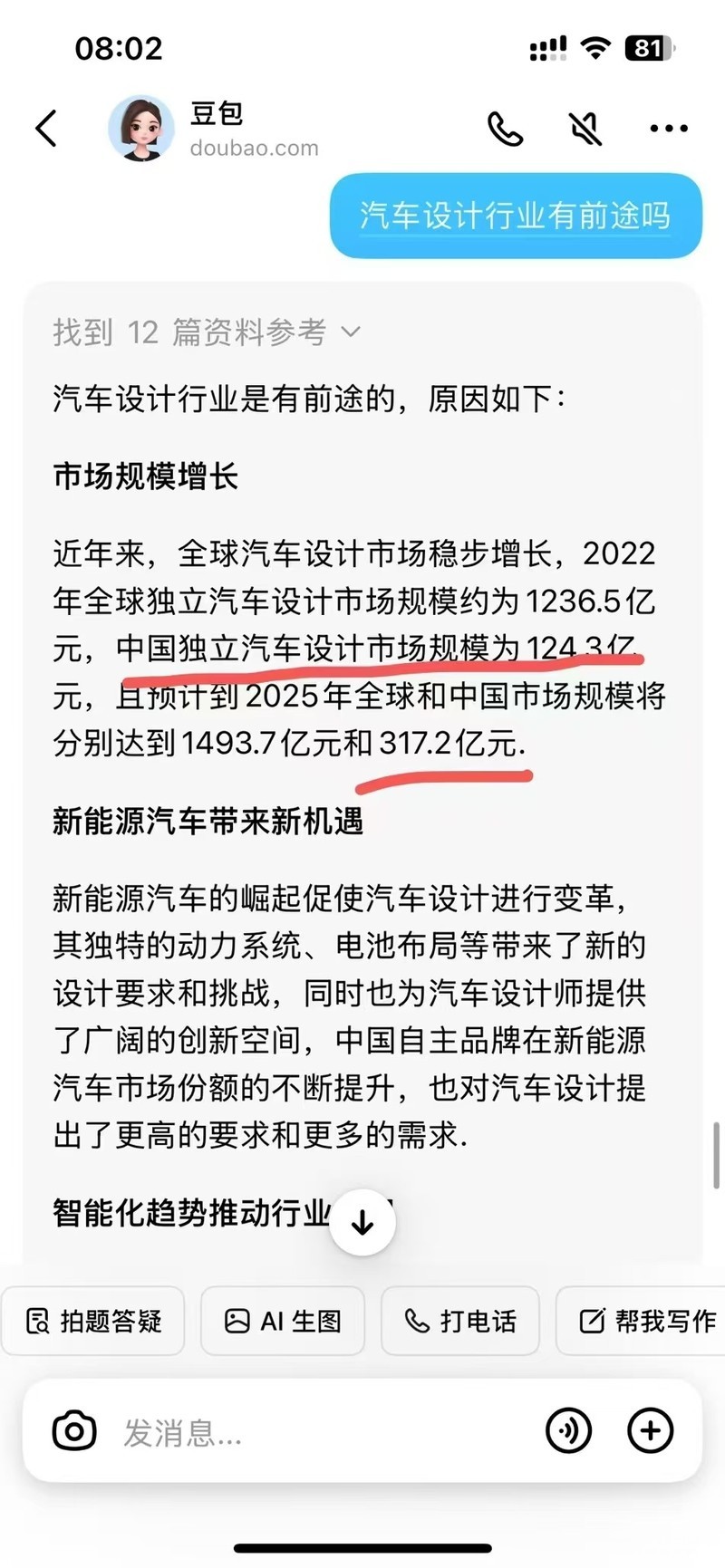Open the 帮我写作 writing chip
Viewport: 725px width, 1568px height.
[642, 1321]
